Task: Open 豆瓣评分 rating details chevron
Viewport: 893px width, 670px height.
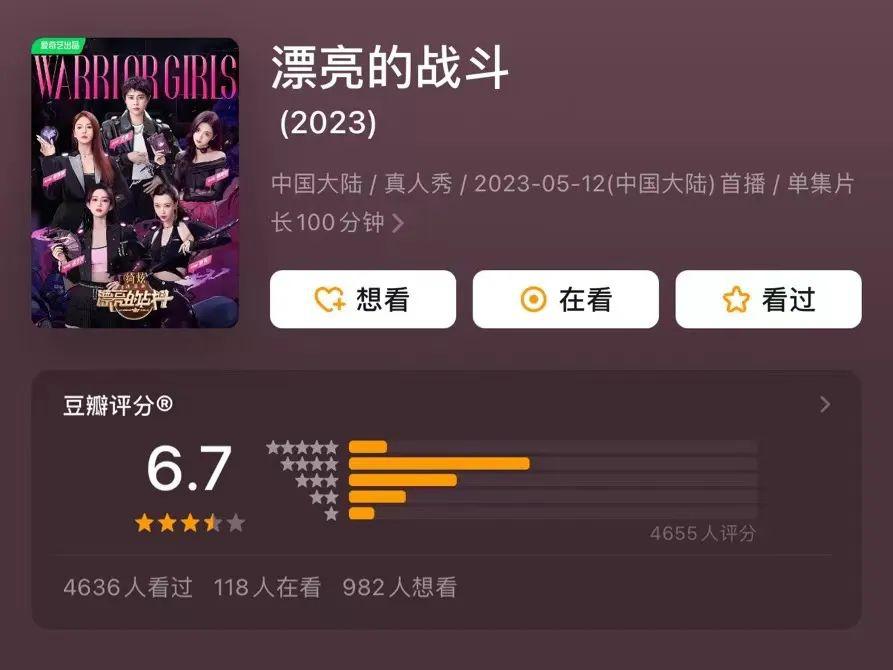Action: point(825,404)
